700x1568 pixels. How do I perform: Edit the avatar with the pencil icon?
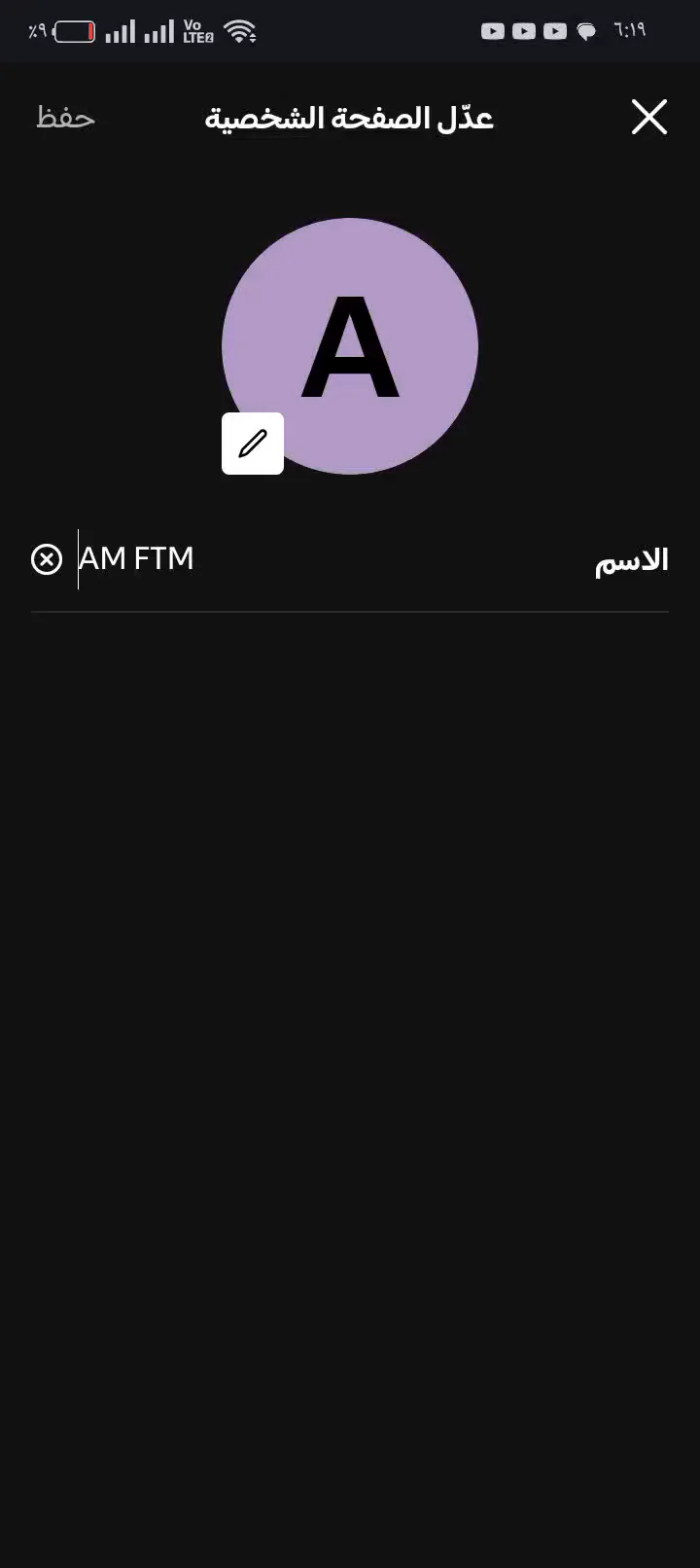253,444
